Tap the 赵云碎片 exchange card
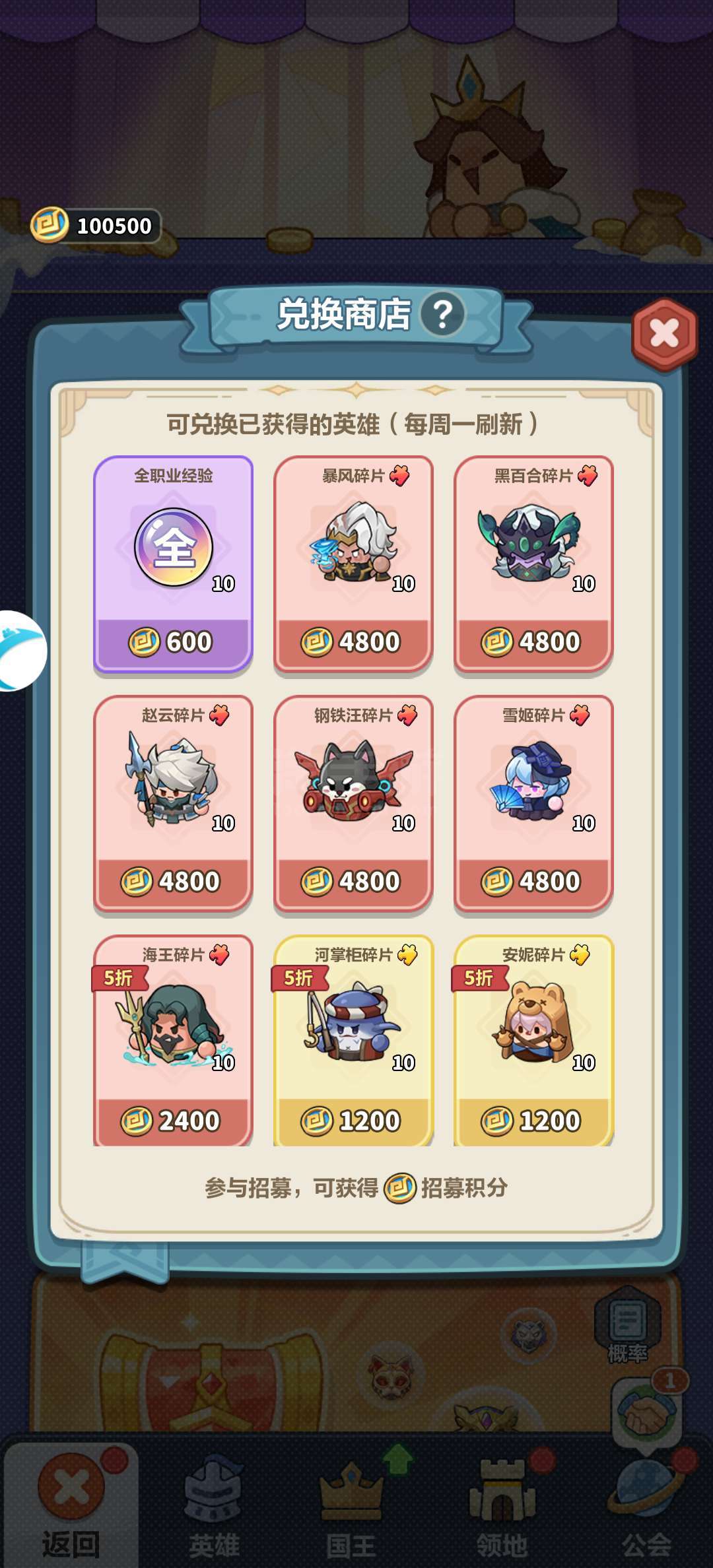 click(x=174, y=804)
